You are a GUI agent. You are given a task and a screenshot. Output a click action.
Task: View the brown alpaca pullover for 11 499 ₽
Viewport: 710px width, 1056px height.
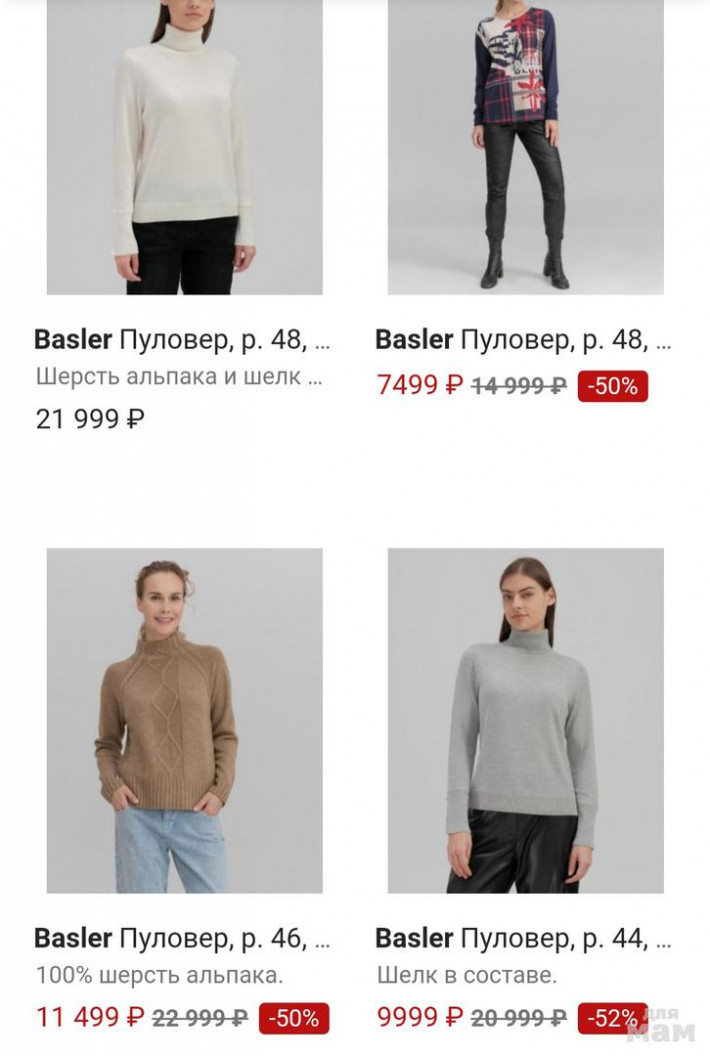point(184,720)
